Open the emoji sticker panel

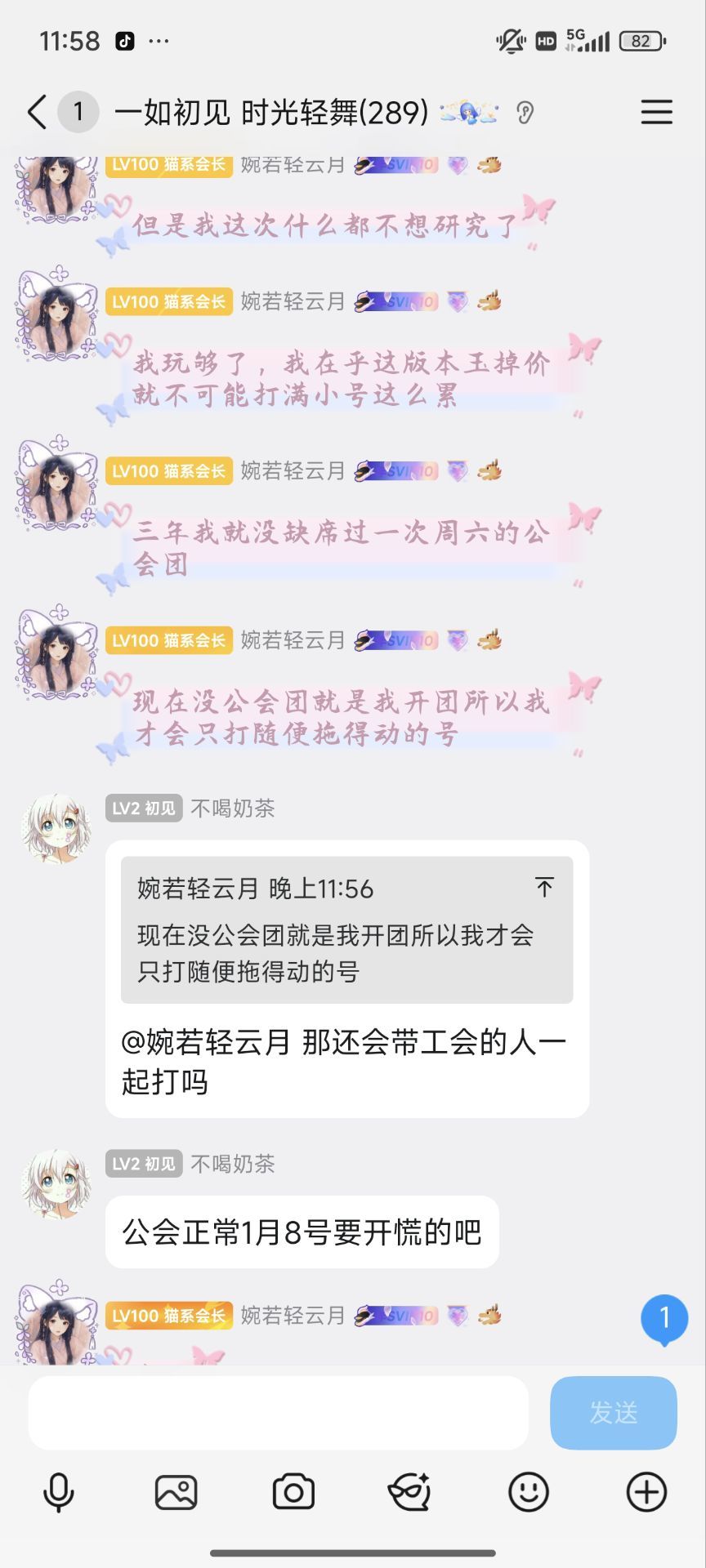point(528,1492)
